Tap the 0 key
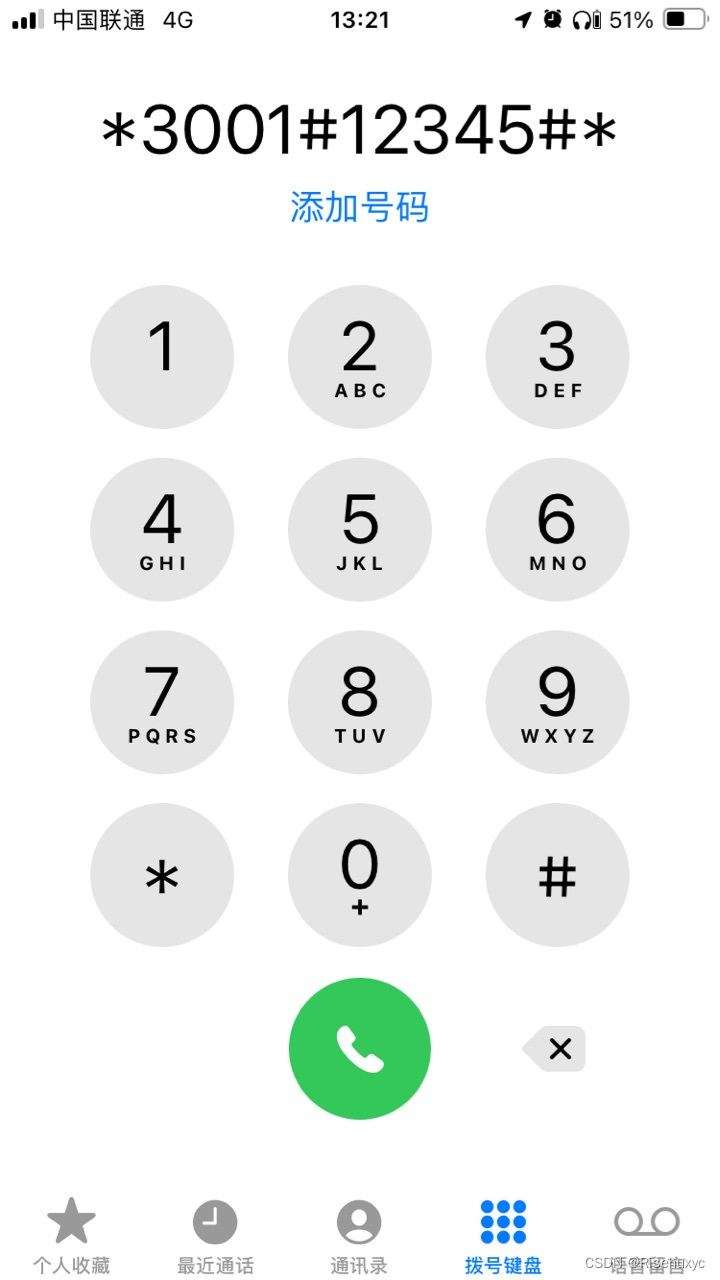Viewport: 720px width, 1280px height. tap(360, 876)
